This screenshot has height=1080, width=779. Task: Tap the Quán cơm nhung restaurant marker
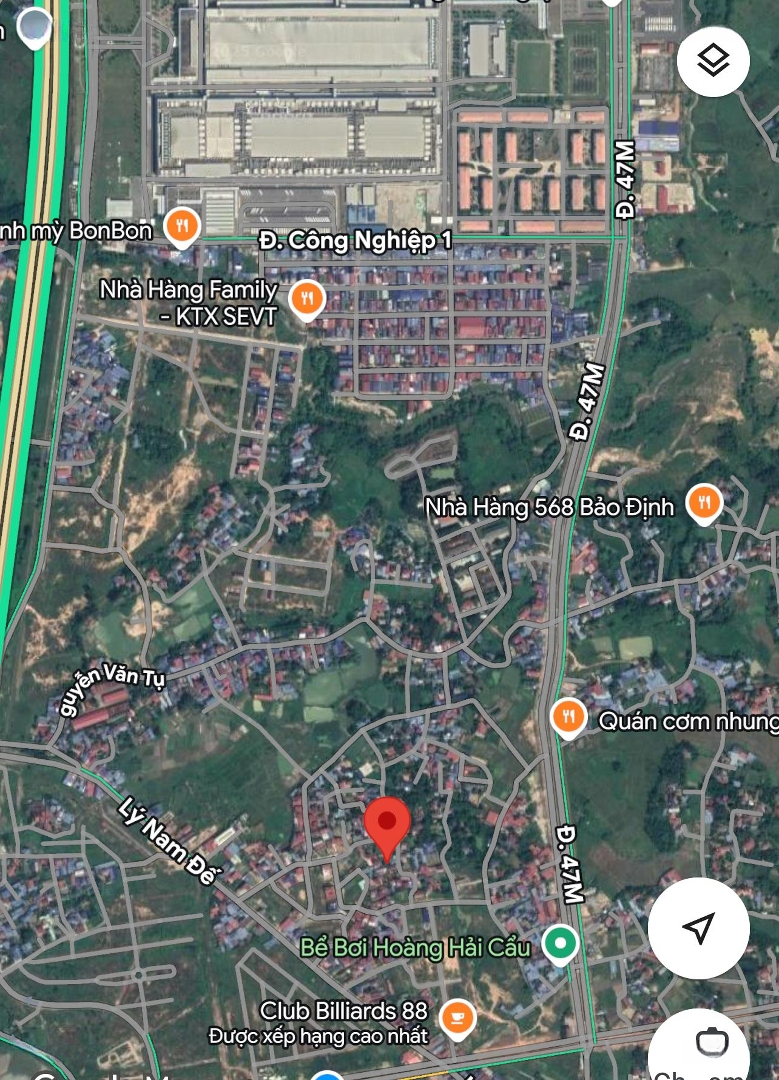tap(568, 717)
